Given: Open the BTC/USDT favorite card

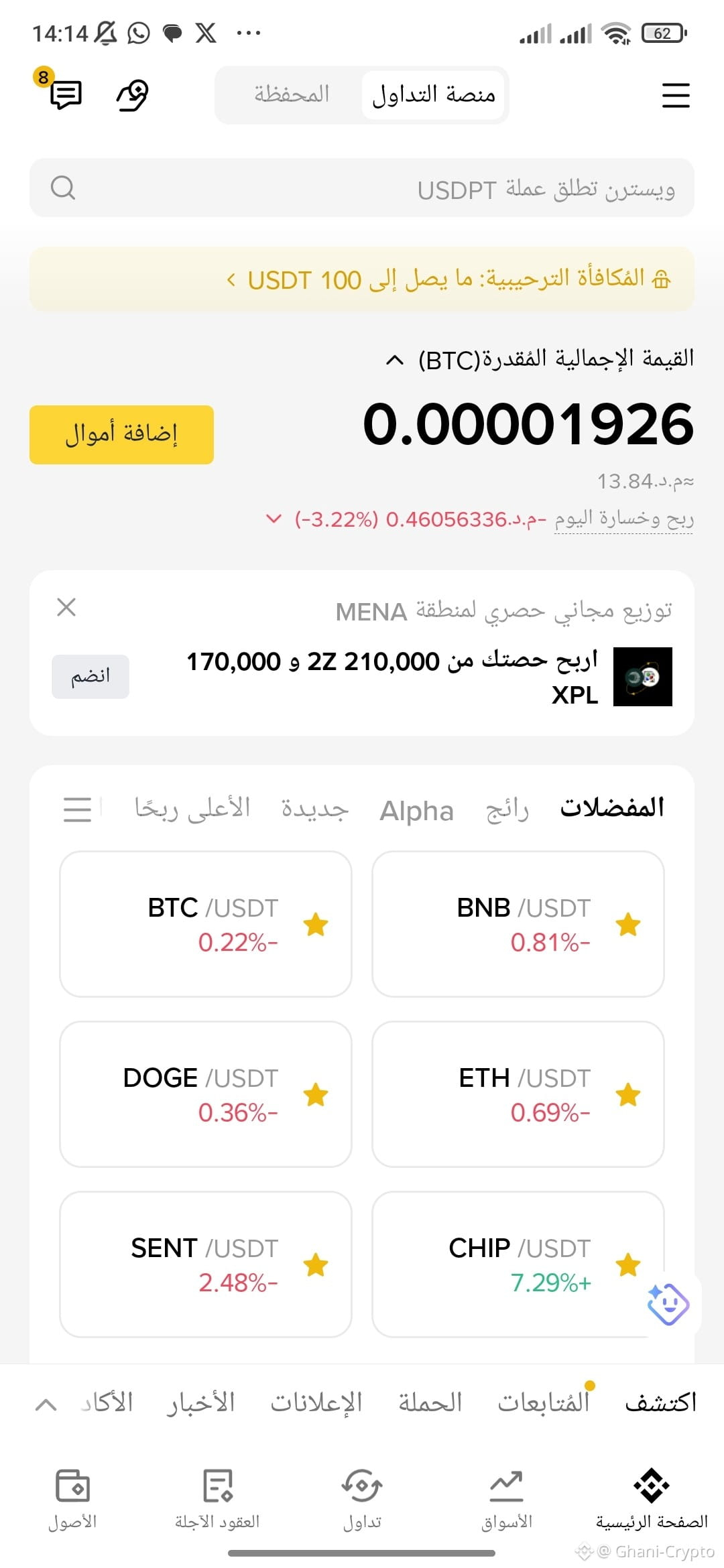Looking at the screenshot, I should pyautogui.click(x=206, y=924).
